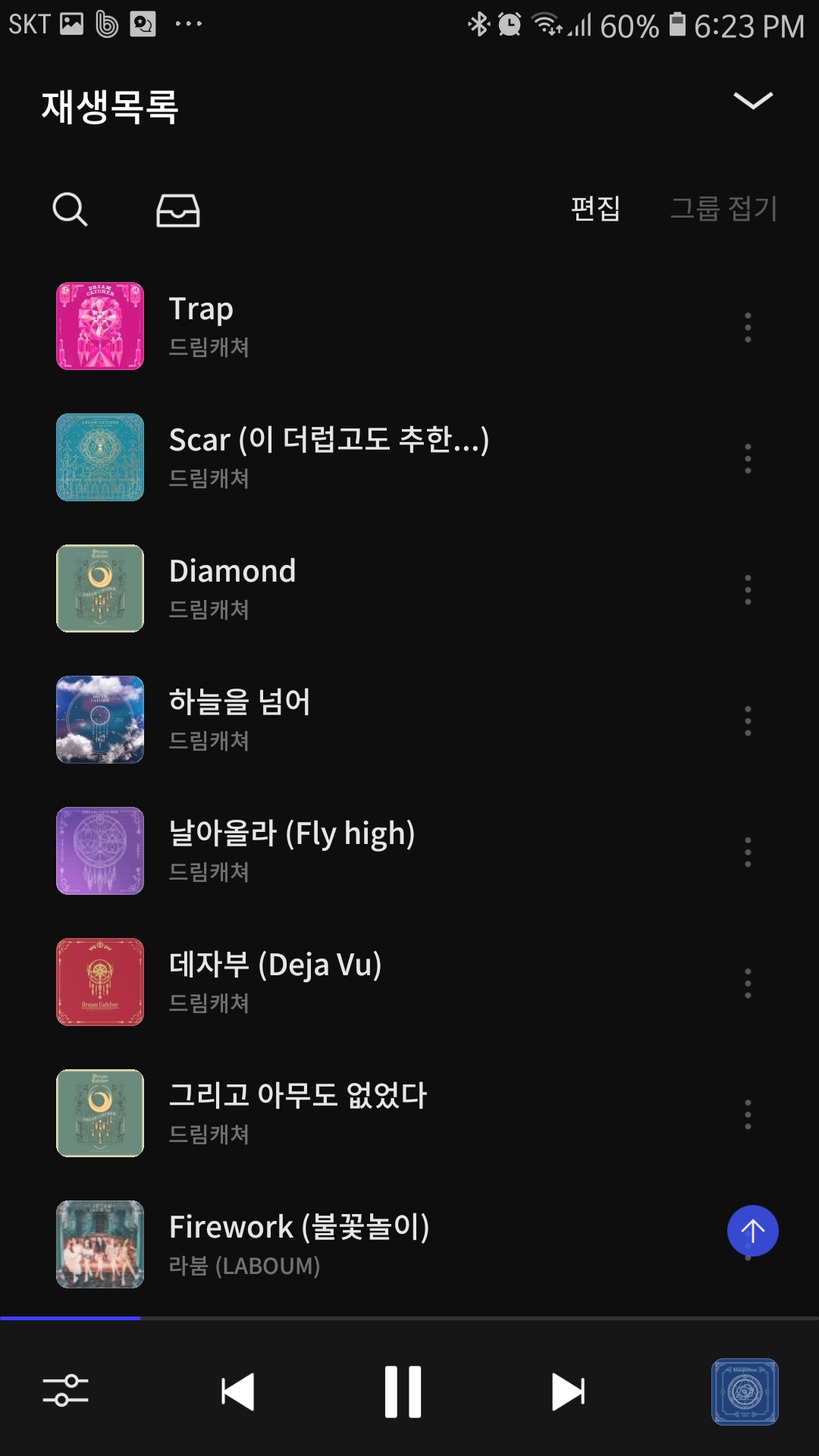Tap the scroll-to-top arrow button
Image resolution: width=819 pixels, height=1456 pixels.
tap(751, 1231)
